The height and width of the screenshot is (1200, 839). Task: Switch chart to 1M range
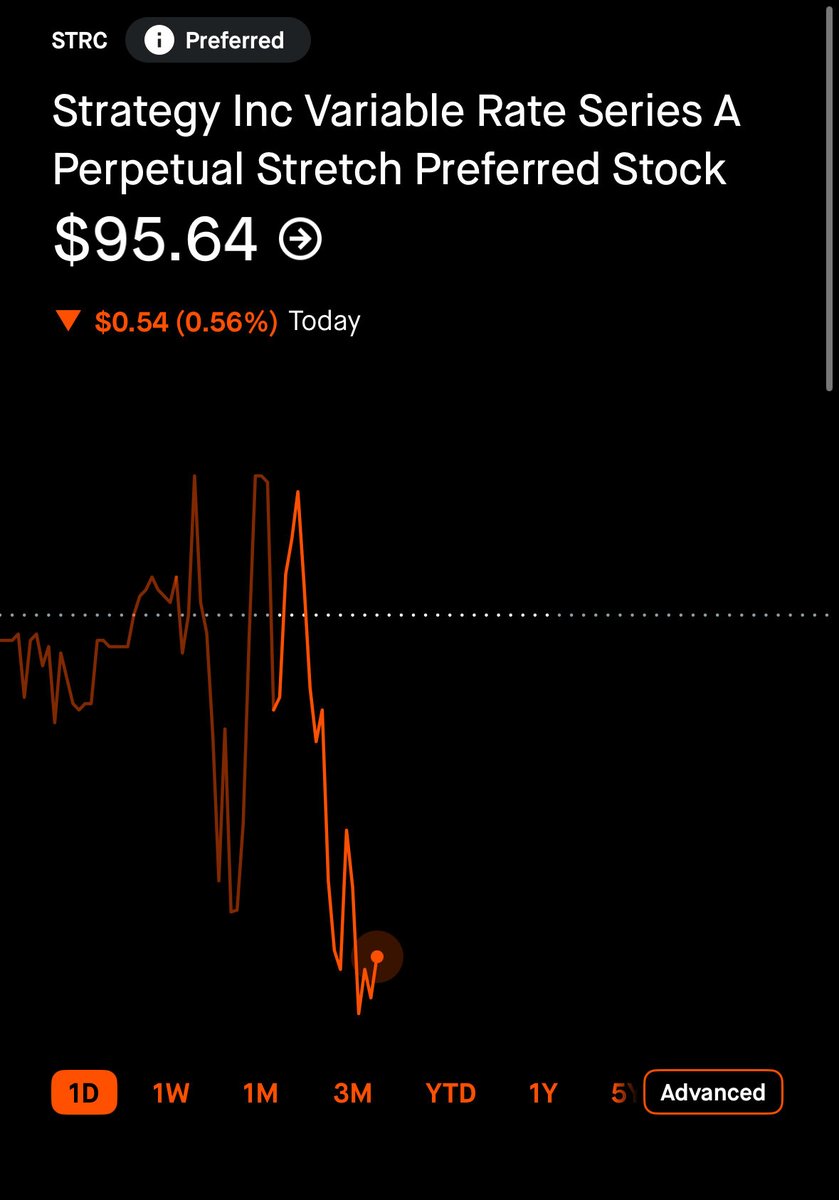(x=260, y=1093)
